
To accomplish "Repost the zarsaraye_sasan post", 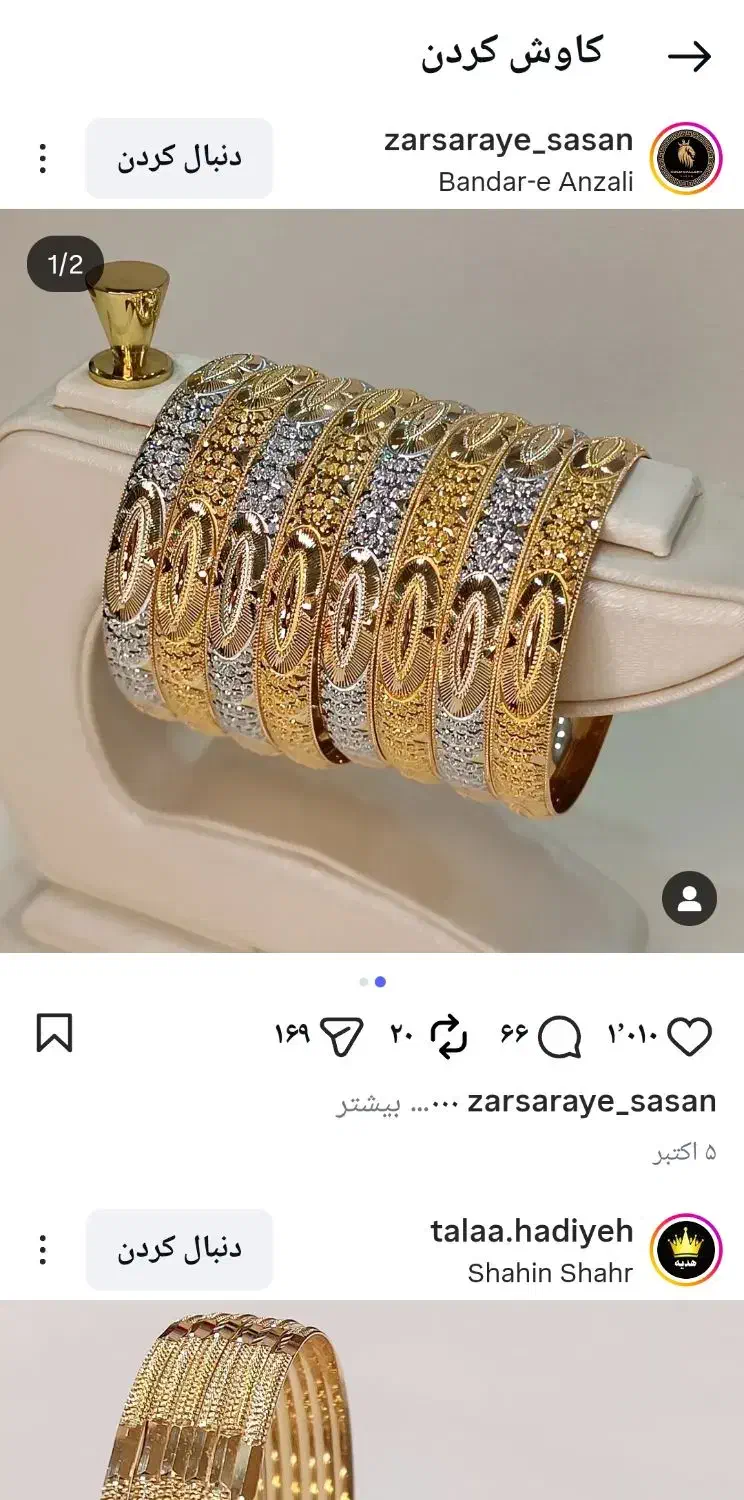I will (x=453, y=1037).
